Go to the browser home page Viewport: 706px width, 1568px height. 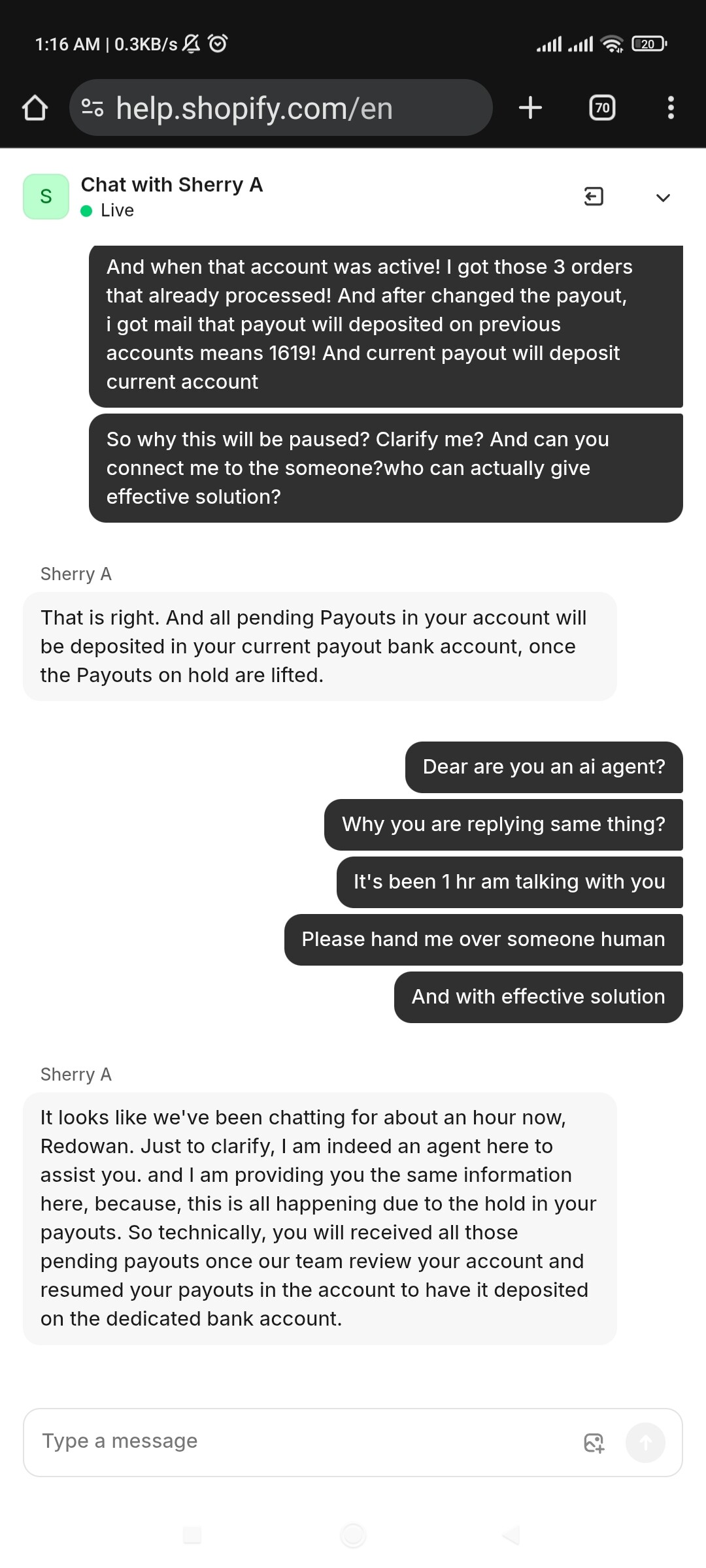tap(35, 108)
